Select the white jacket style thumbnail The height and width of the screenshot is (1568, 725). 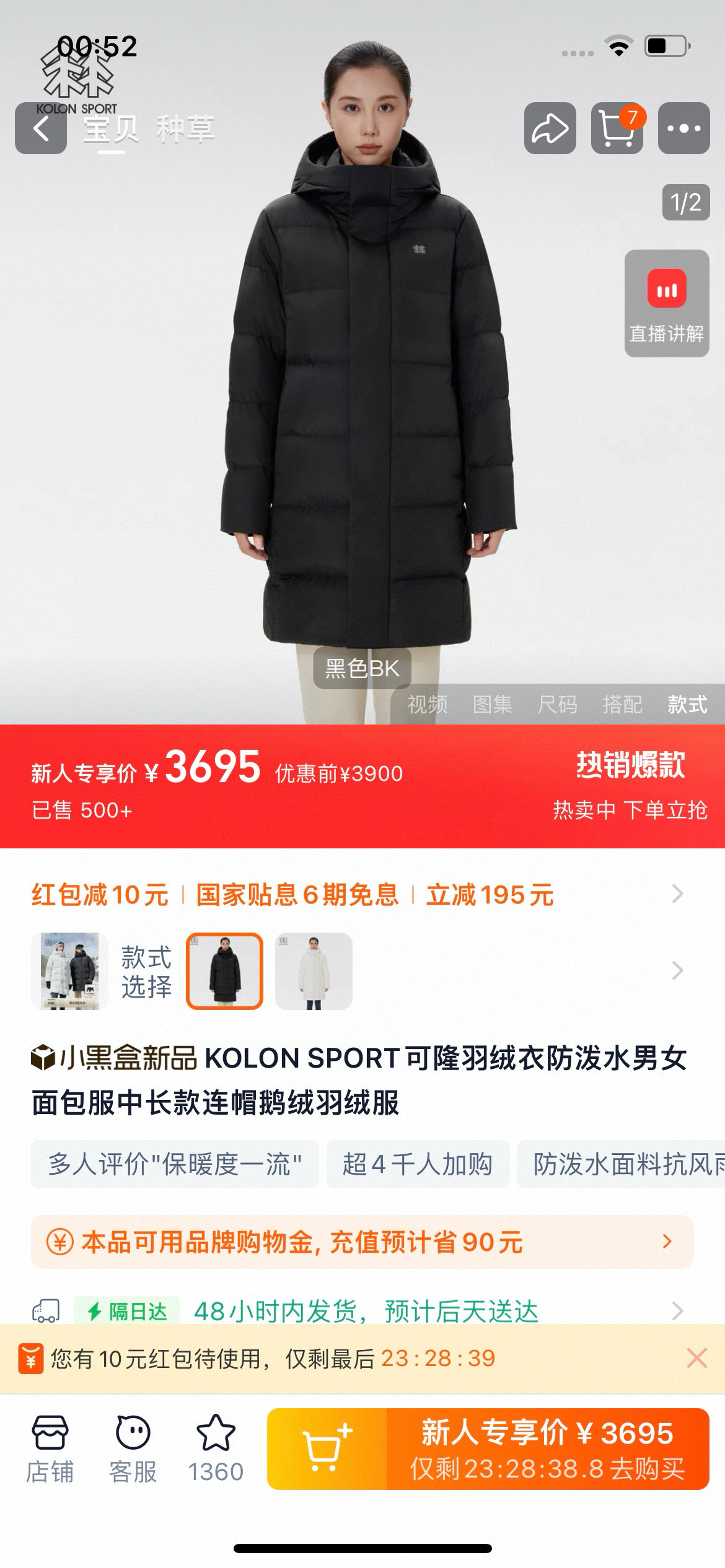(x=314, y=971)
